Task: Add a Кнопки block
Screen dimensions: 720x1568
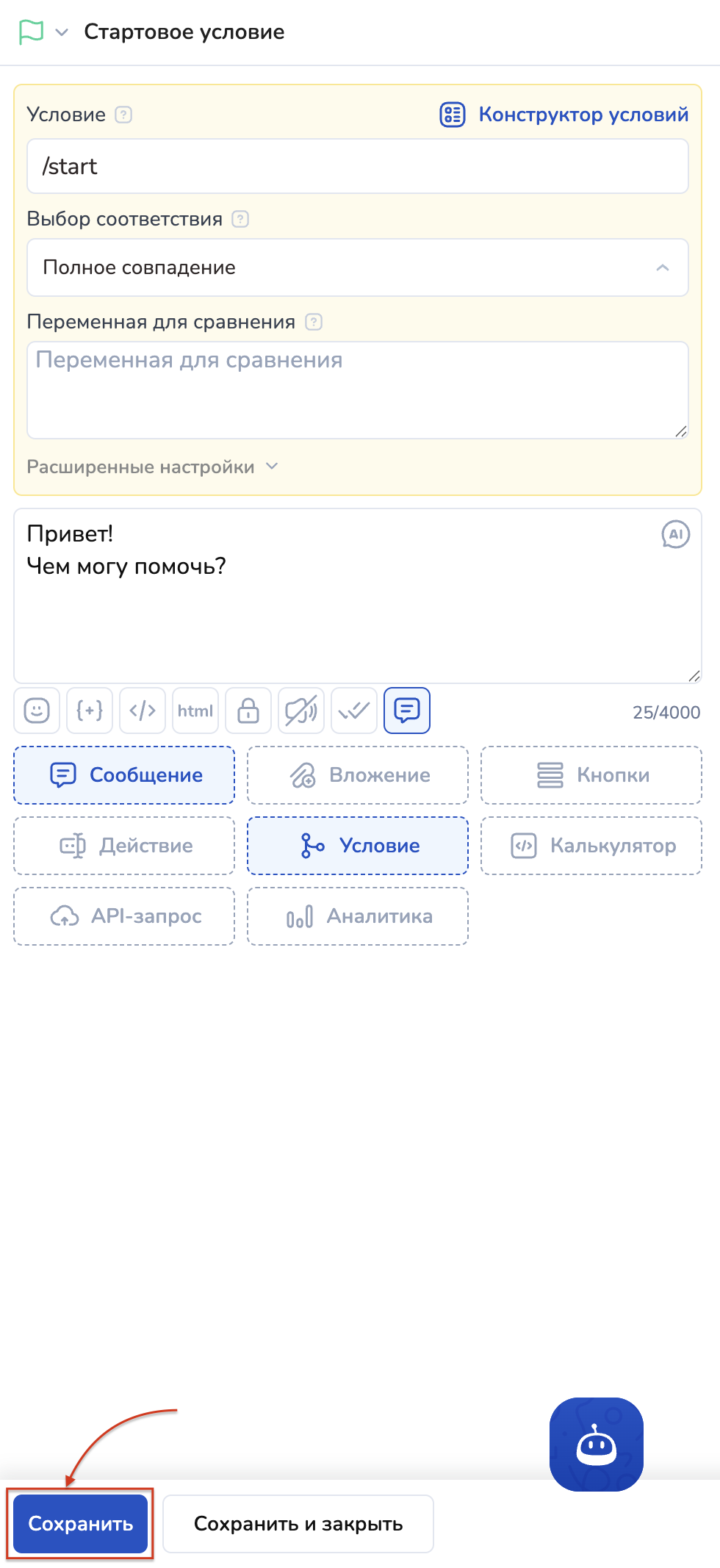Action: pyautogui.click(x=591, y=775)
